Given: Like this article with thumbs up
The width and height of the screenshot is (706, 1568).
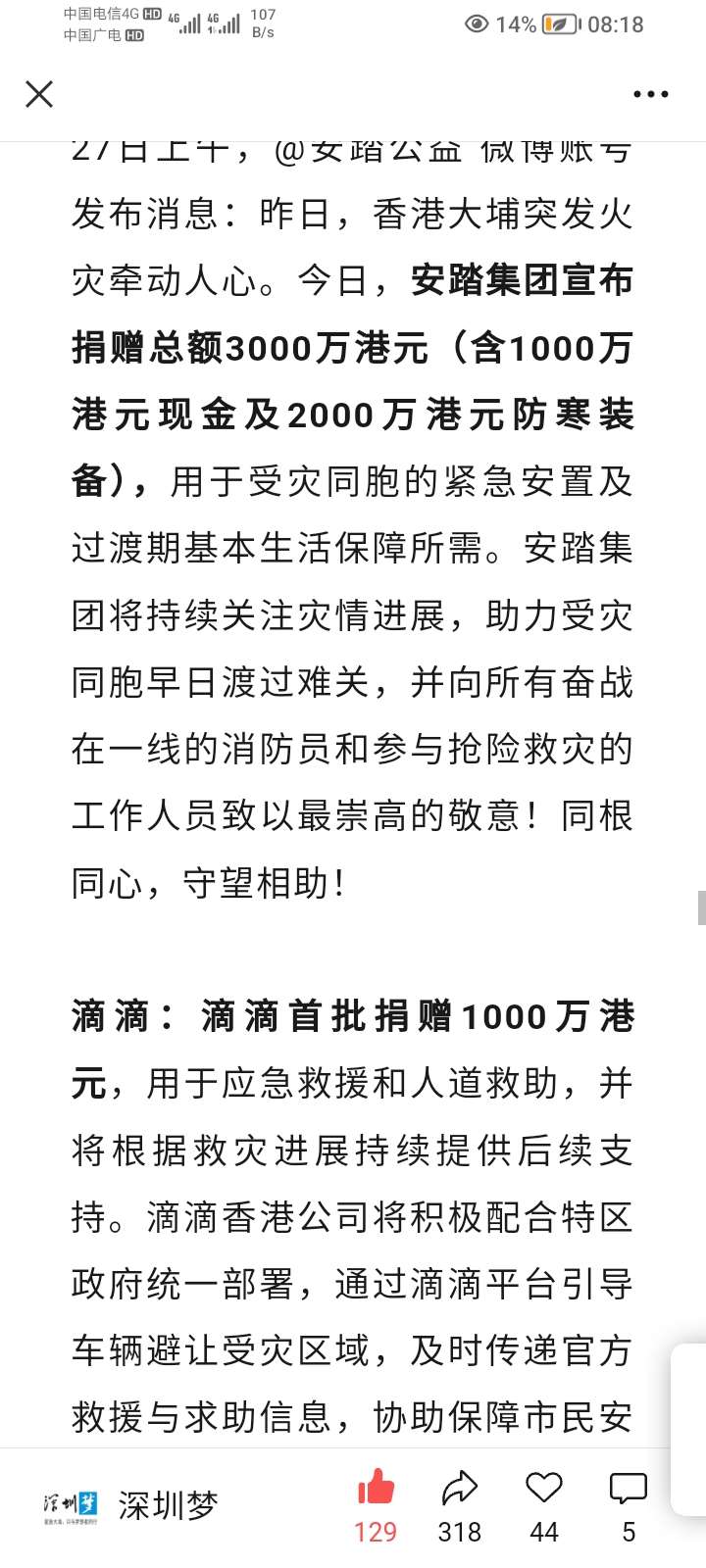Looking at the screenshot, I should (x=376, y=1491).
